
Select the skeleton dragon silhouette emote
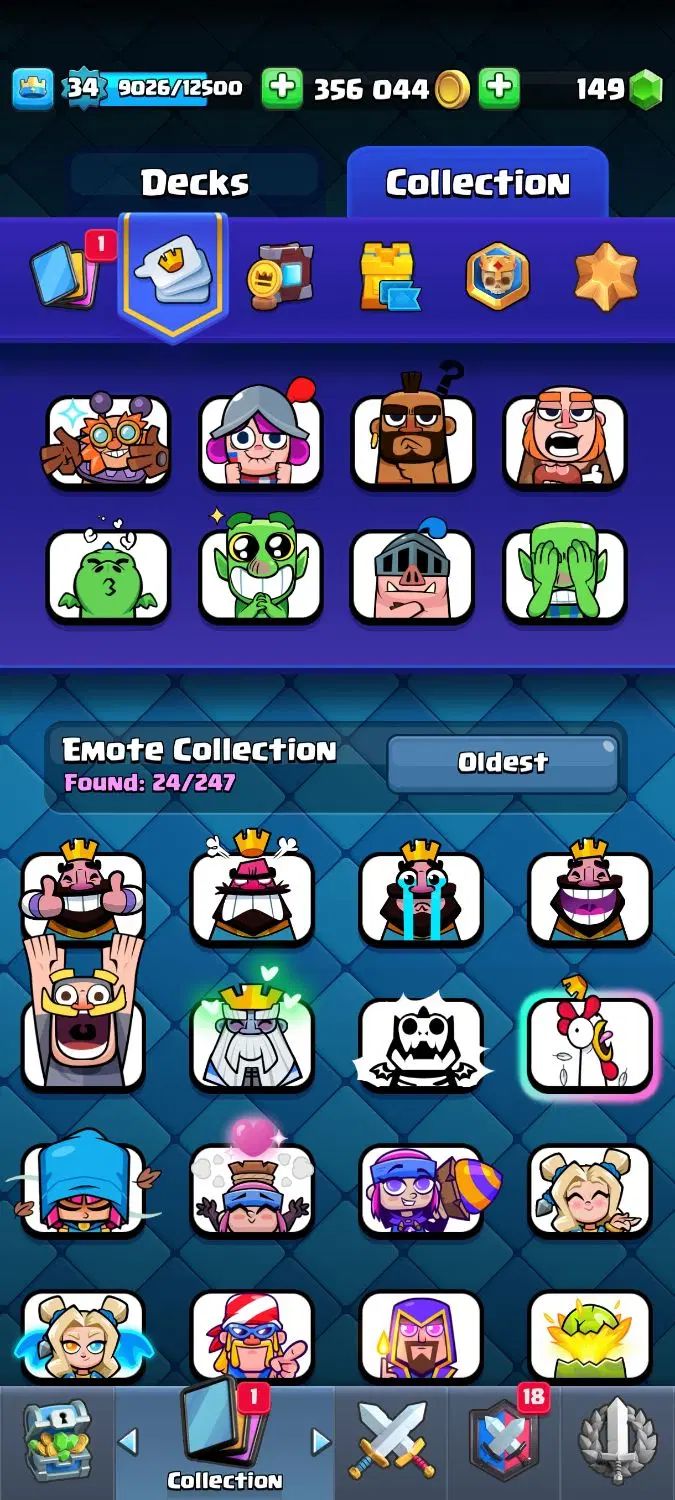421,1042
